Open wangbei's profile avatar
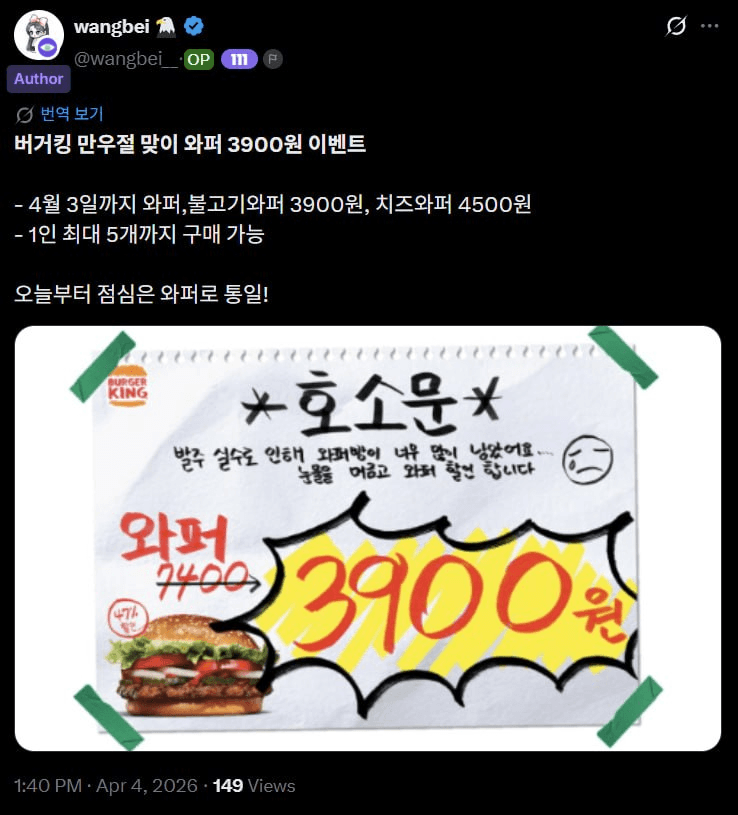The height and width of the screenshot is (815, 738). [x=38, y=36]
